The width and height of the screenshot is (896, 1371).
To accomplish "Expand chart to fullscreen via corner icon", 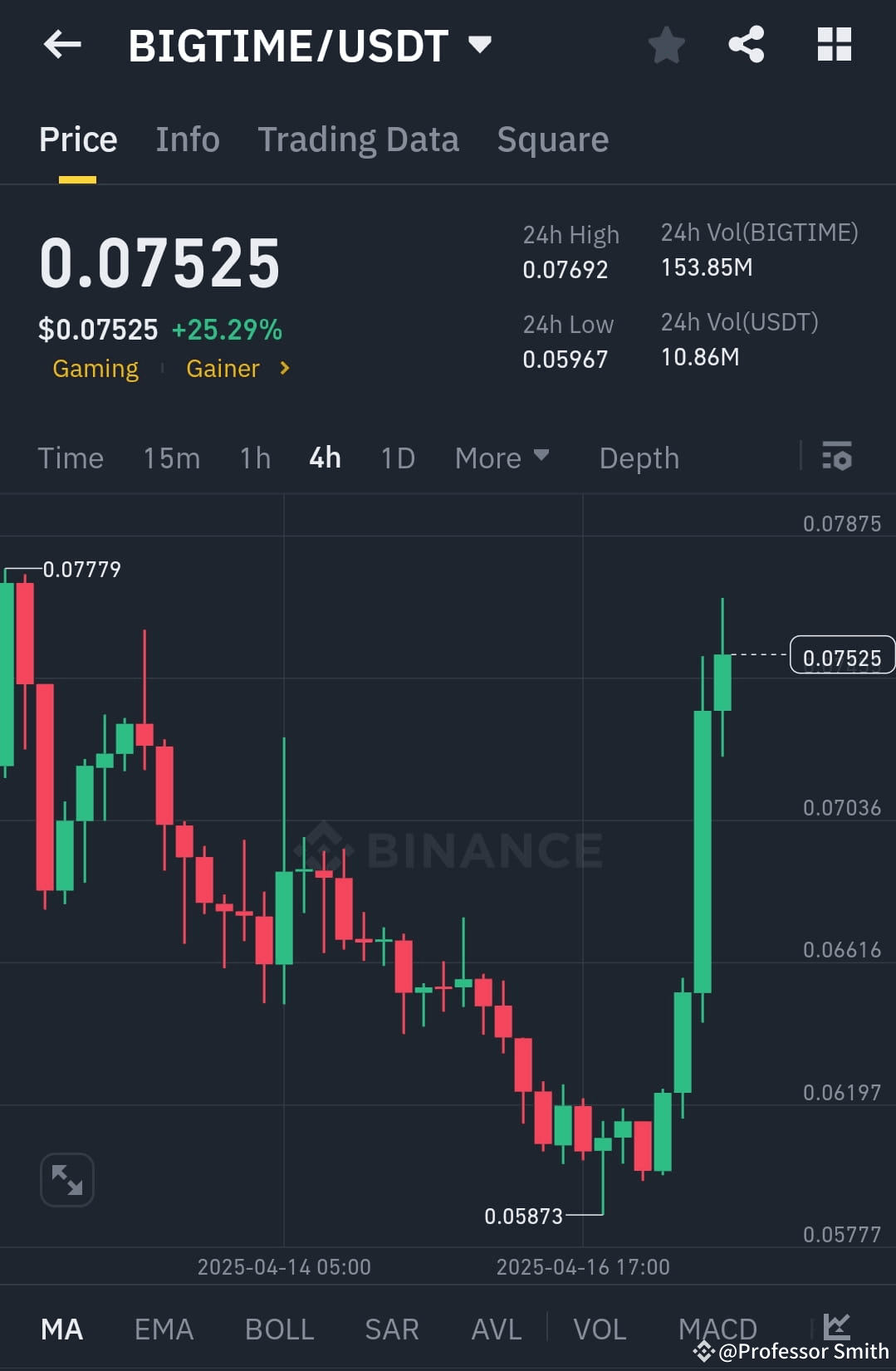I will tap(66, 1179).
